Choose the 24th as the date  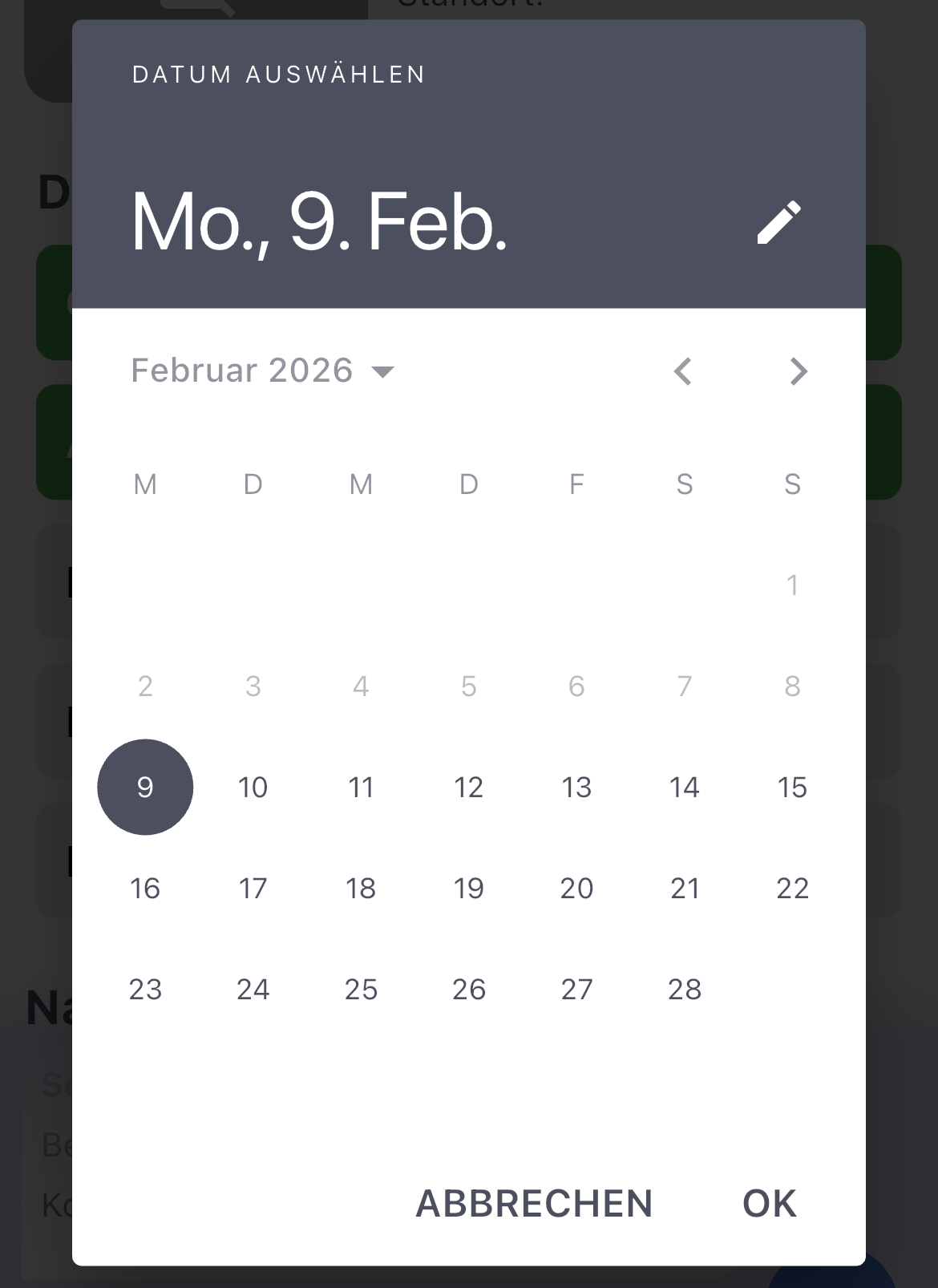[x=253, y=990]
